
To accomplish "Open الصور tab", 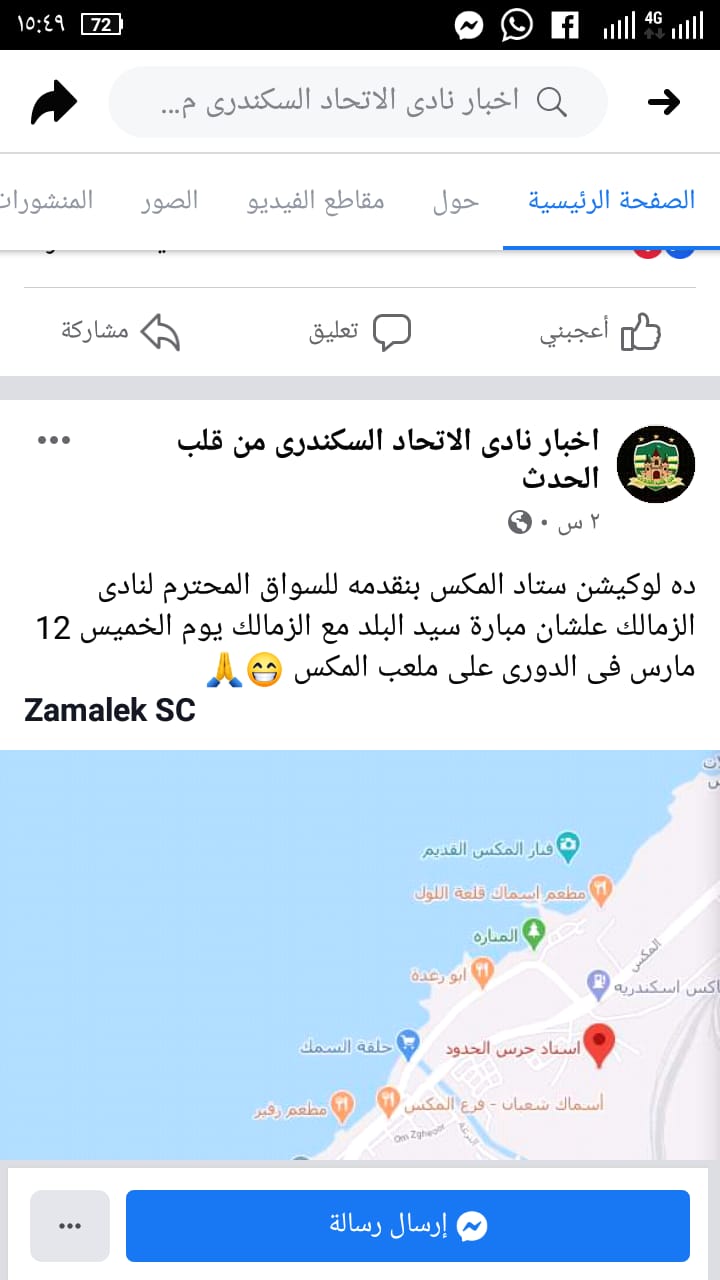I will click(x=169, y=200).
